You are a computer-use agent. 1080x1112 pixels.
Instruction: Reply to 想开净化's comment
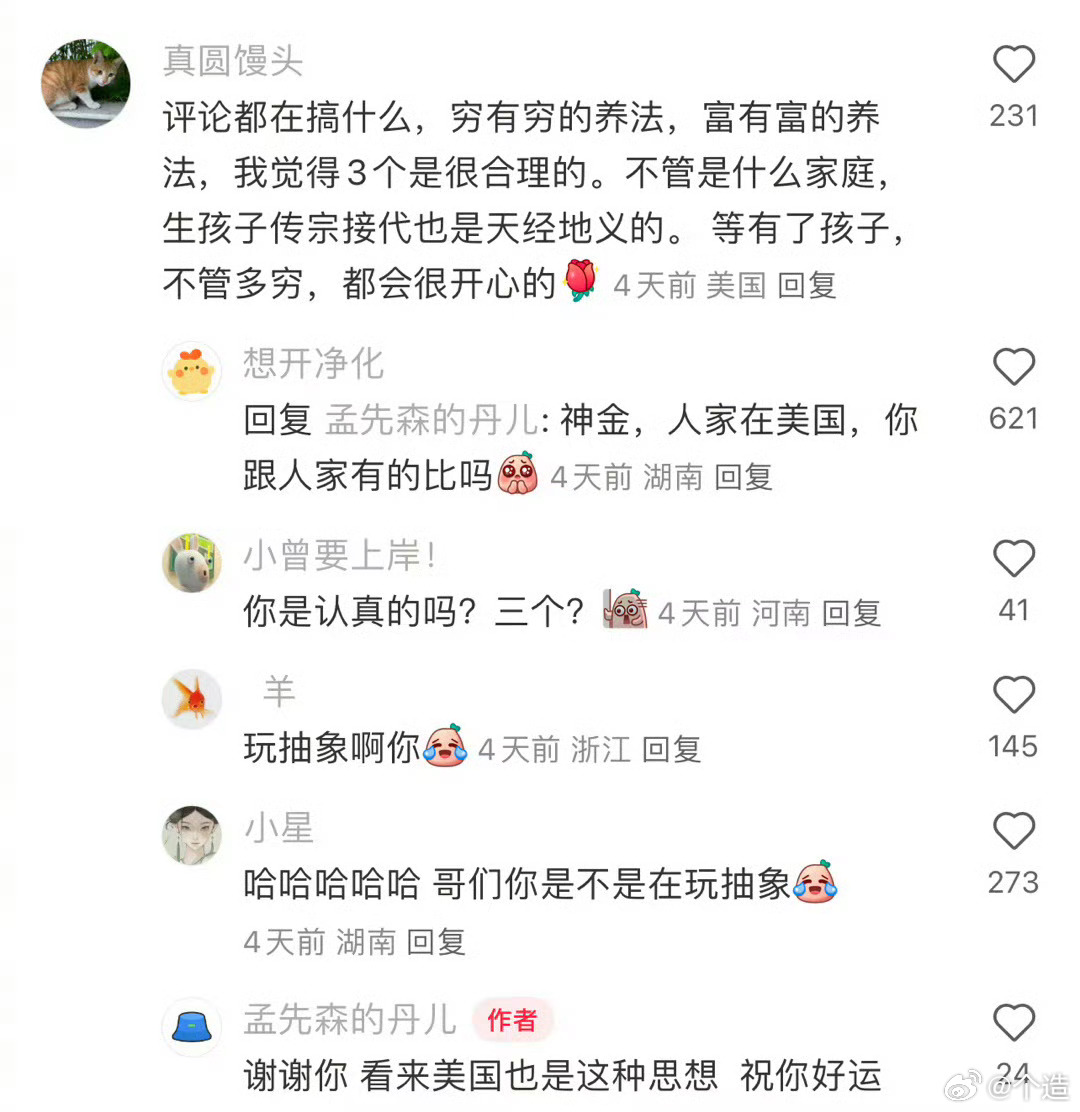[744, 477]
